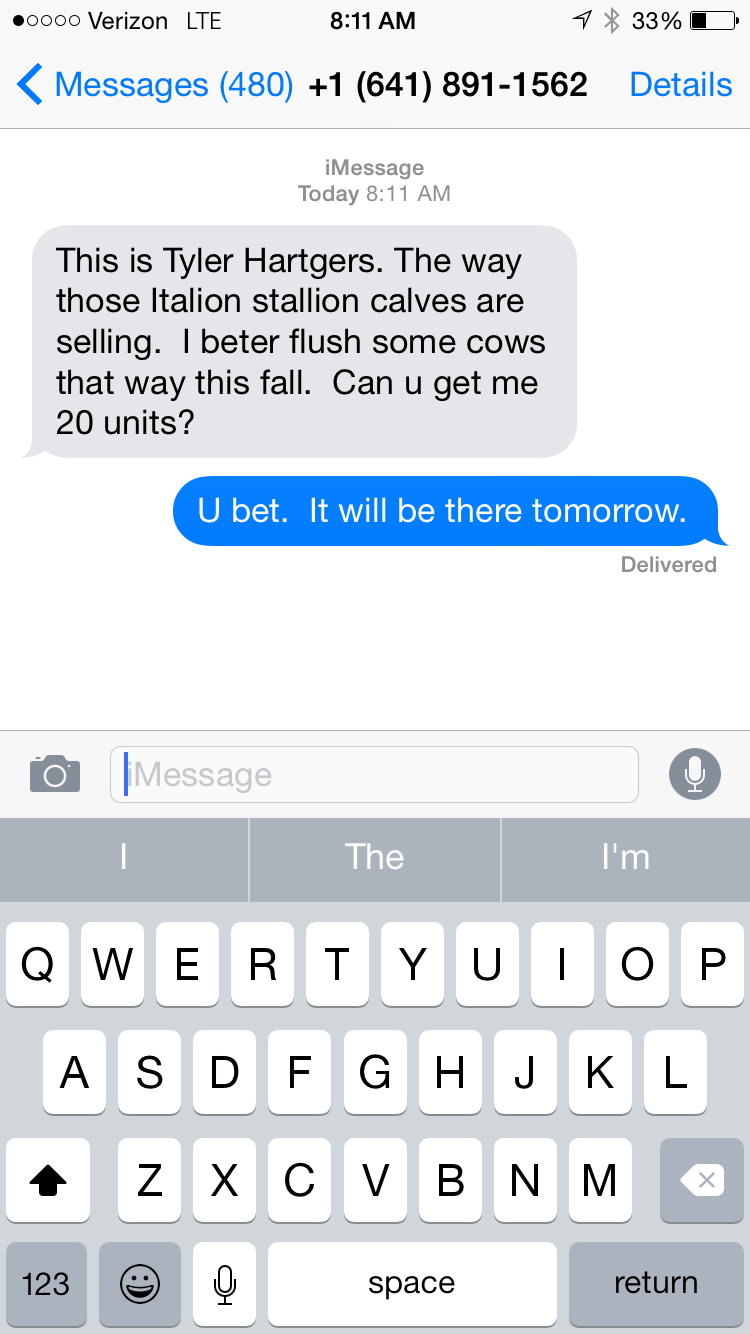Open the emoji keyboard

(x=140, y=1283)
